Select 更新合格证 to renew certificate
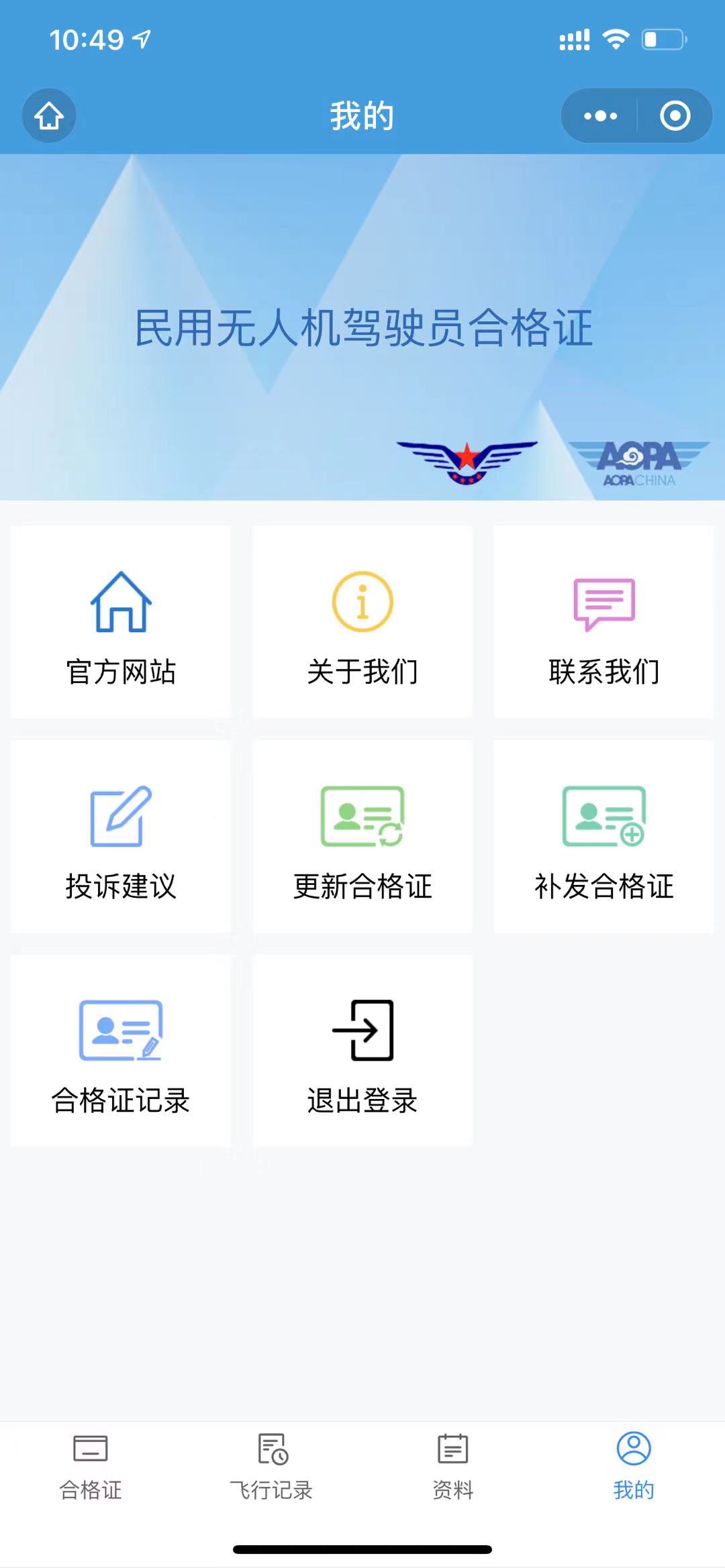 (x=362, y=837)
